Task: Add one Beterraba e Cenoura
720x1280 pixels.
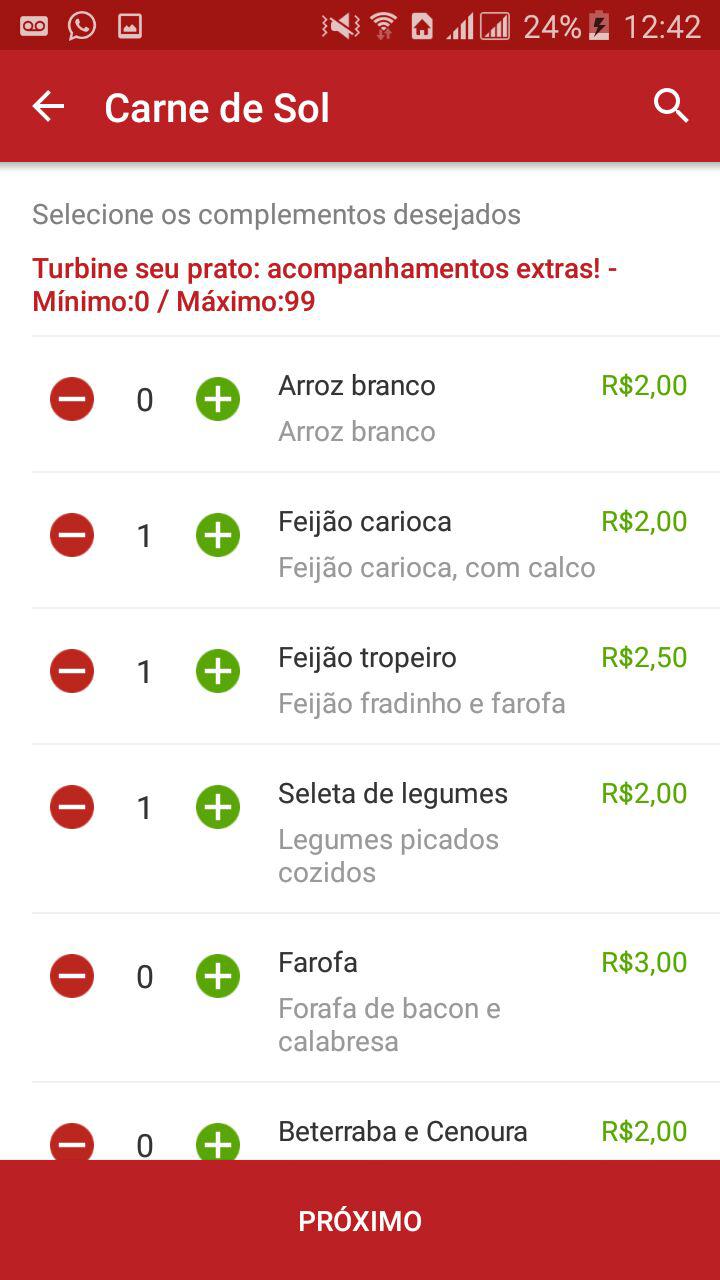Action: pyautogui.click(x=218, y=1143)
